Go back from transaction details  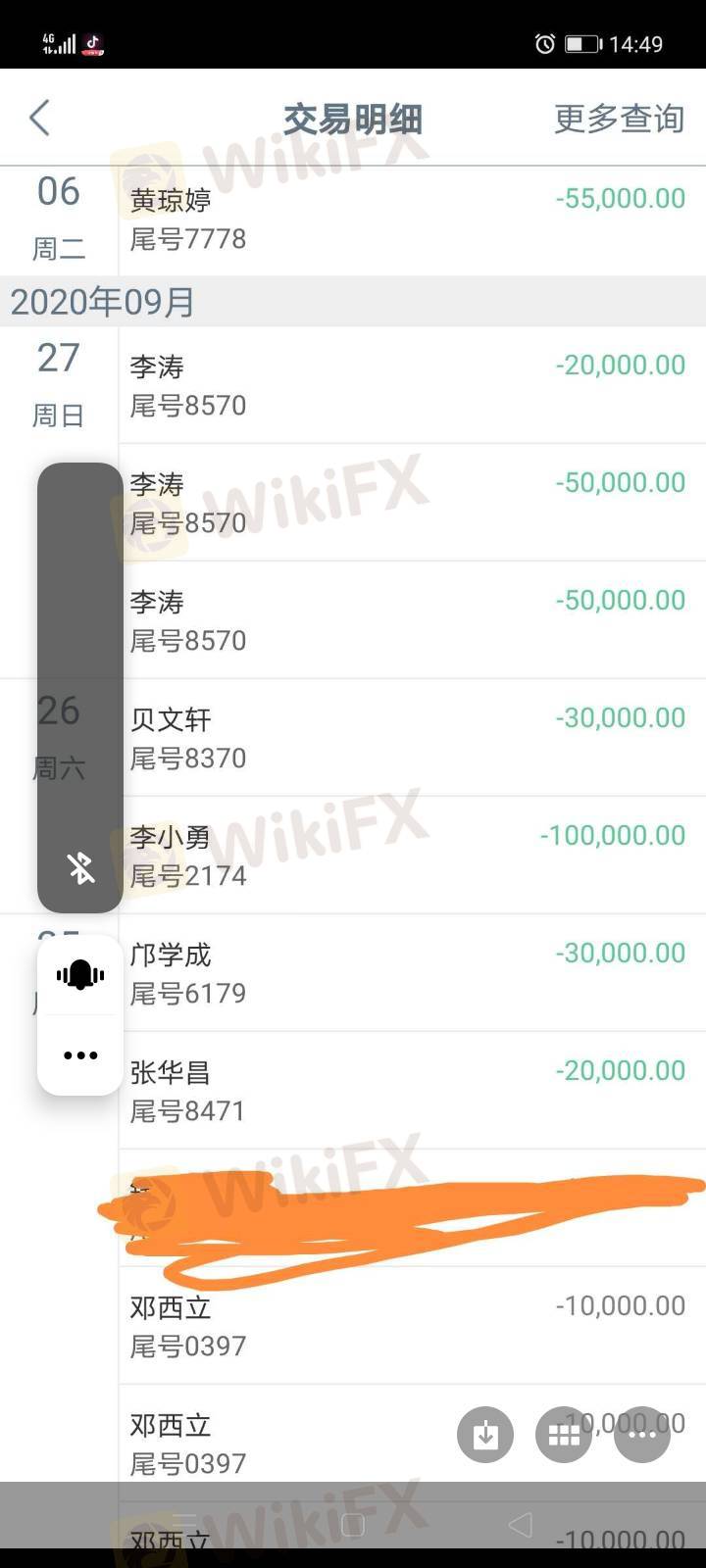click(39, 119)
